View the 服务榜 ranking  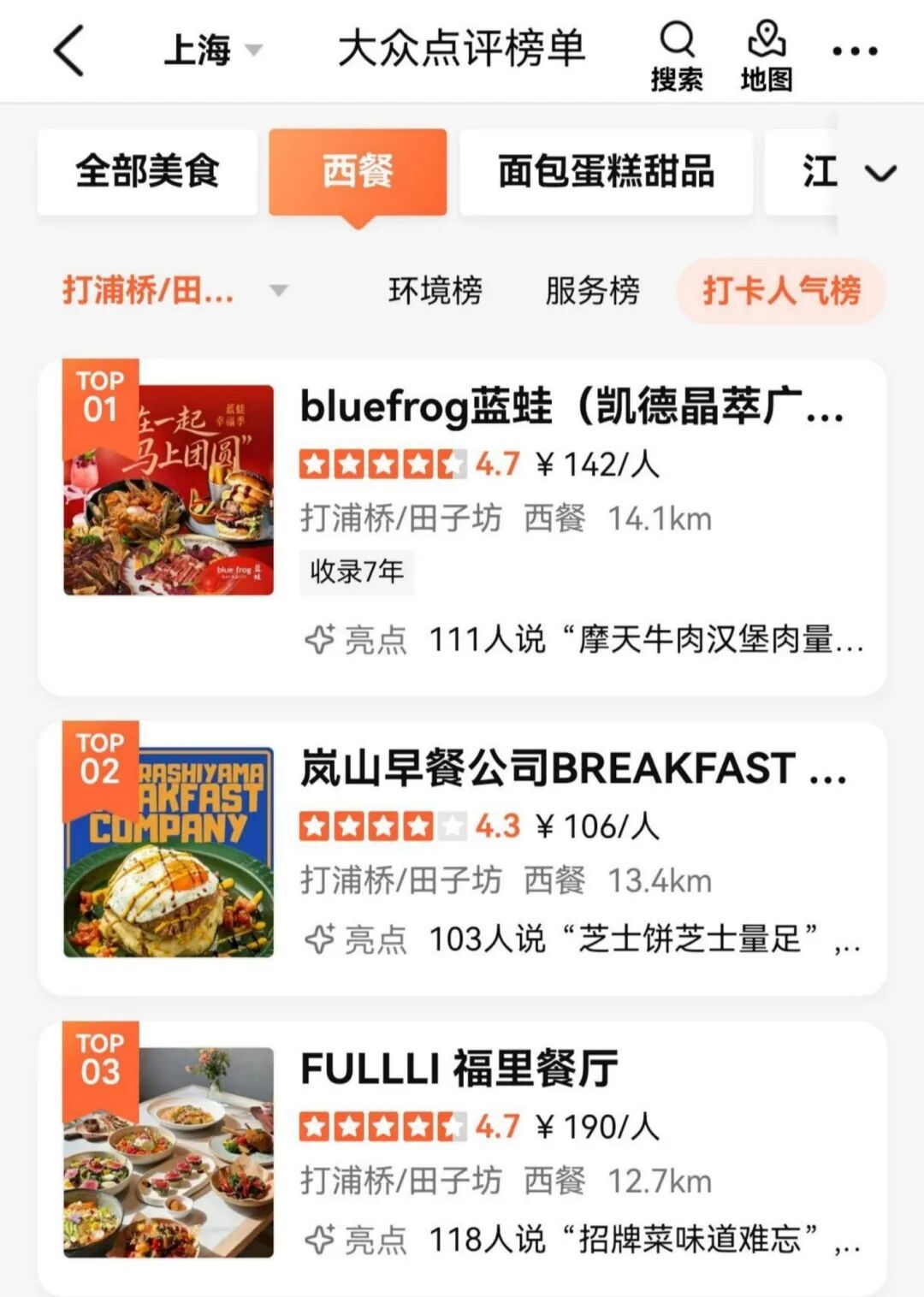click(592, 291)
